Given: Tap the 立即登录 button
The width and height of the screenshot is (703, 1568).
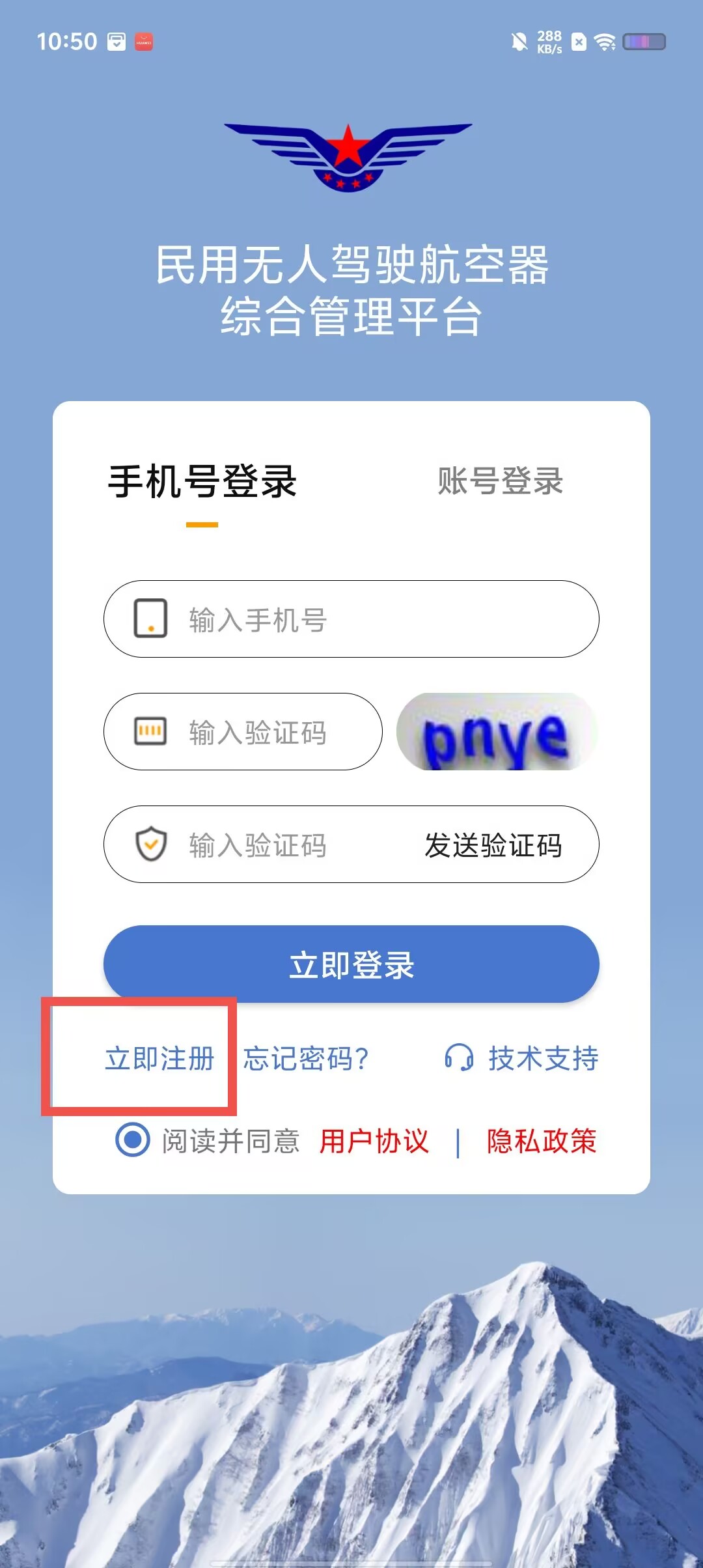Looking at the screenshot, I should 351,964.
